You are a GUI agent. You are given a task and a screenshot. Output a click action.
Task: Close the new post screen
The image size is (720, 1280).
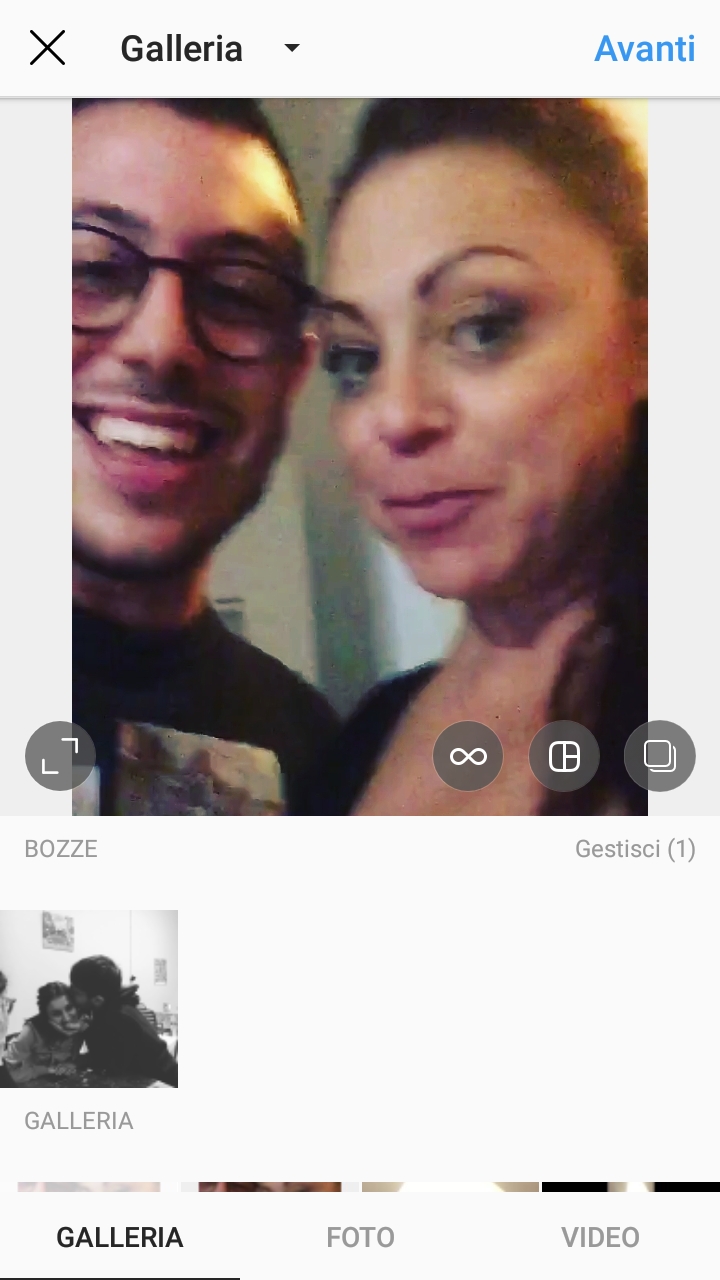(47, 48)
